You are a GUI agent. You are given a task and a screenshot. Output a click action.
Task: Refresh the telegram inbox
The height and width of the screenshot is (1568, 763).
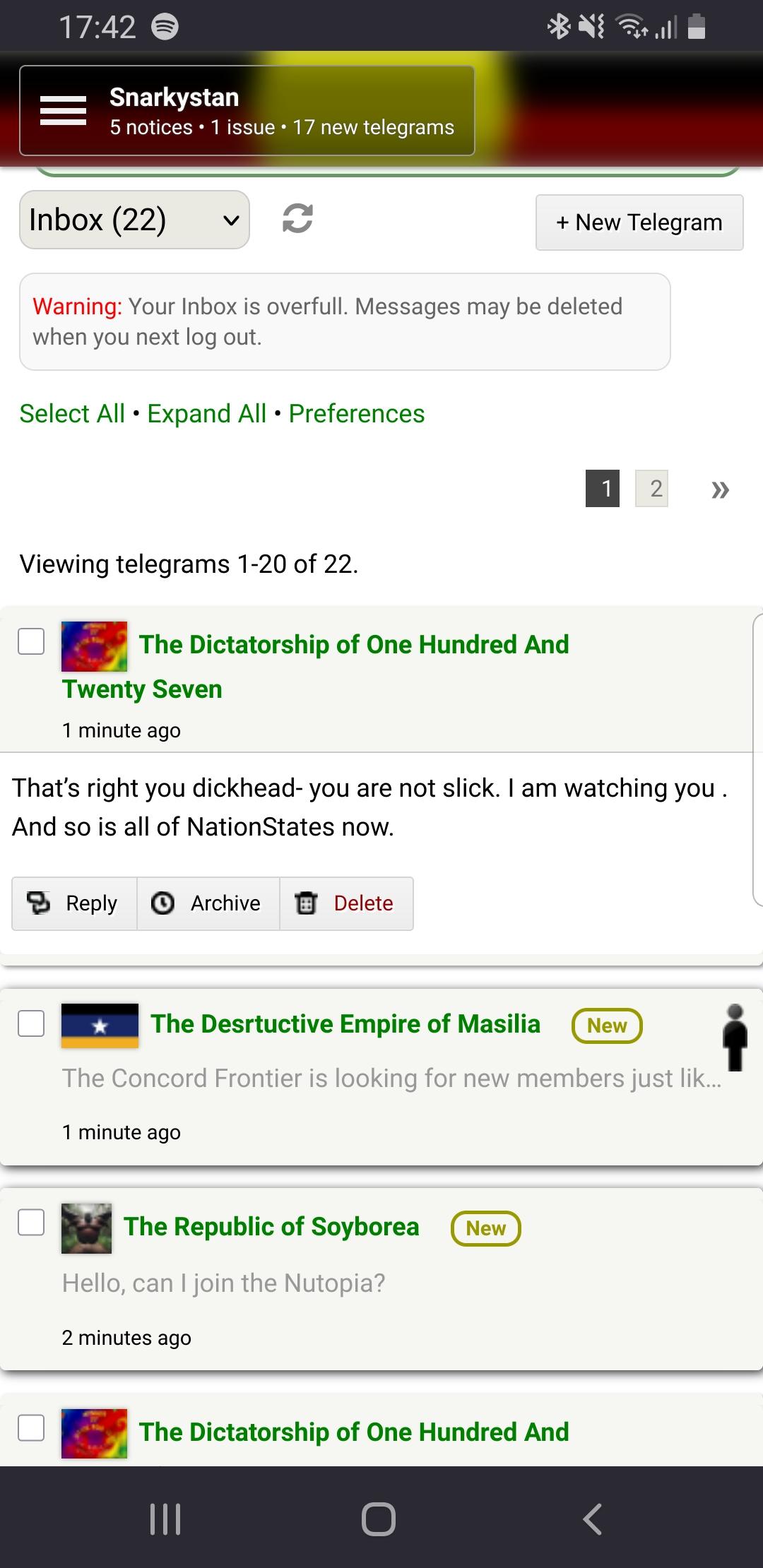[x=297, y=218]
